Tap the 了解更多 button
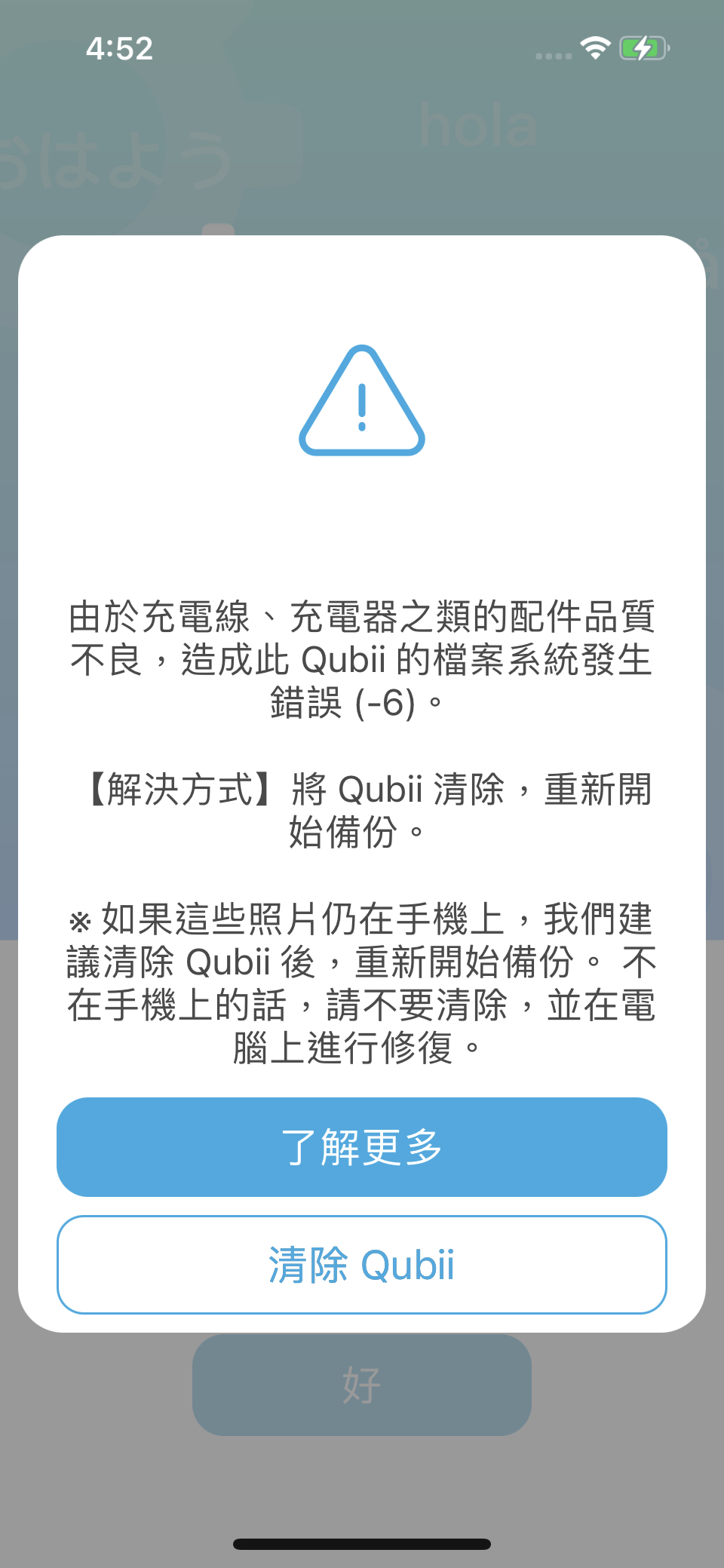Screen dimensions: 724x1568 point(362,1146)
